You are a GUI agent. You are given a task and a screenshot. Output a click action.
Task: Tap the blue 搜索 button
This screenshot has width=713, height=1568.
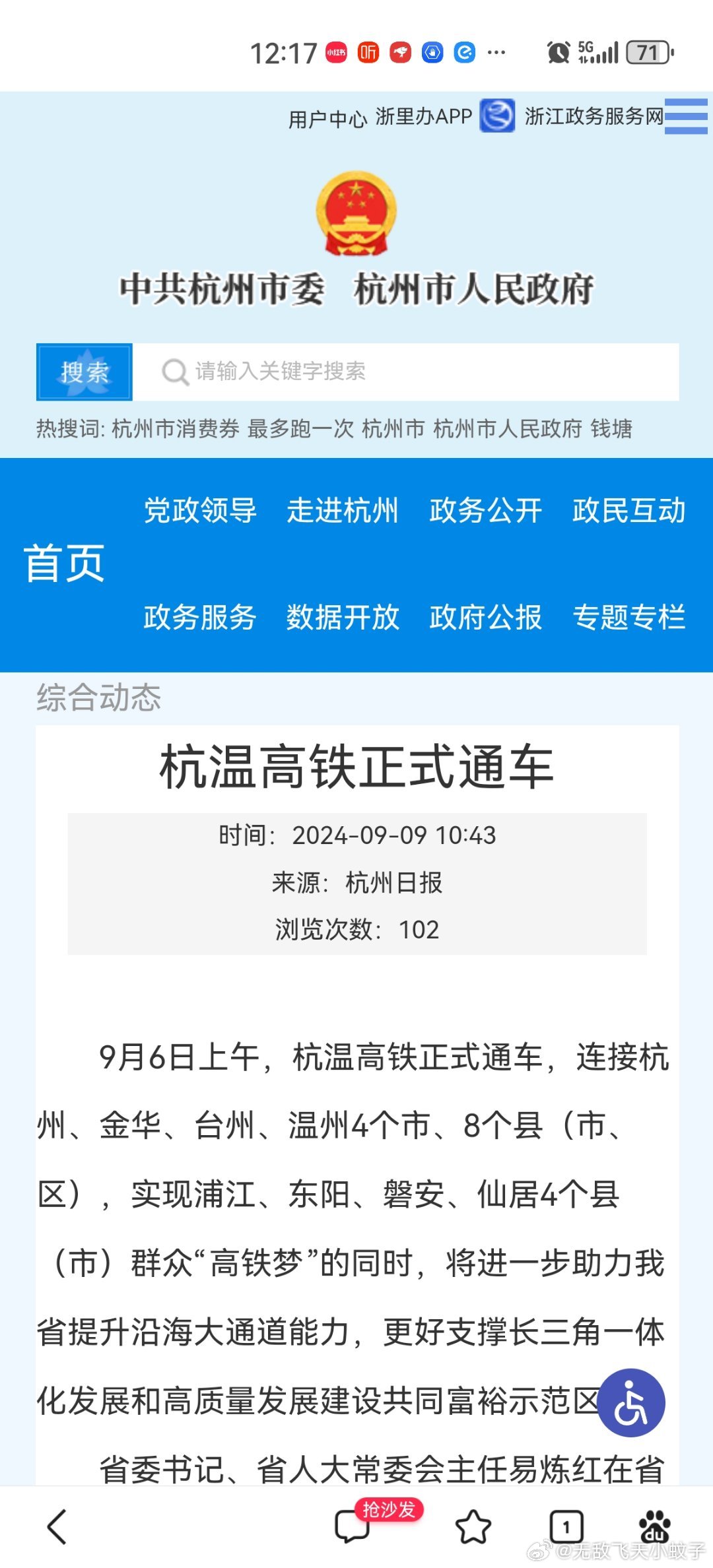pos(85,372)
